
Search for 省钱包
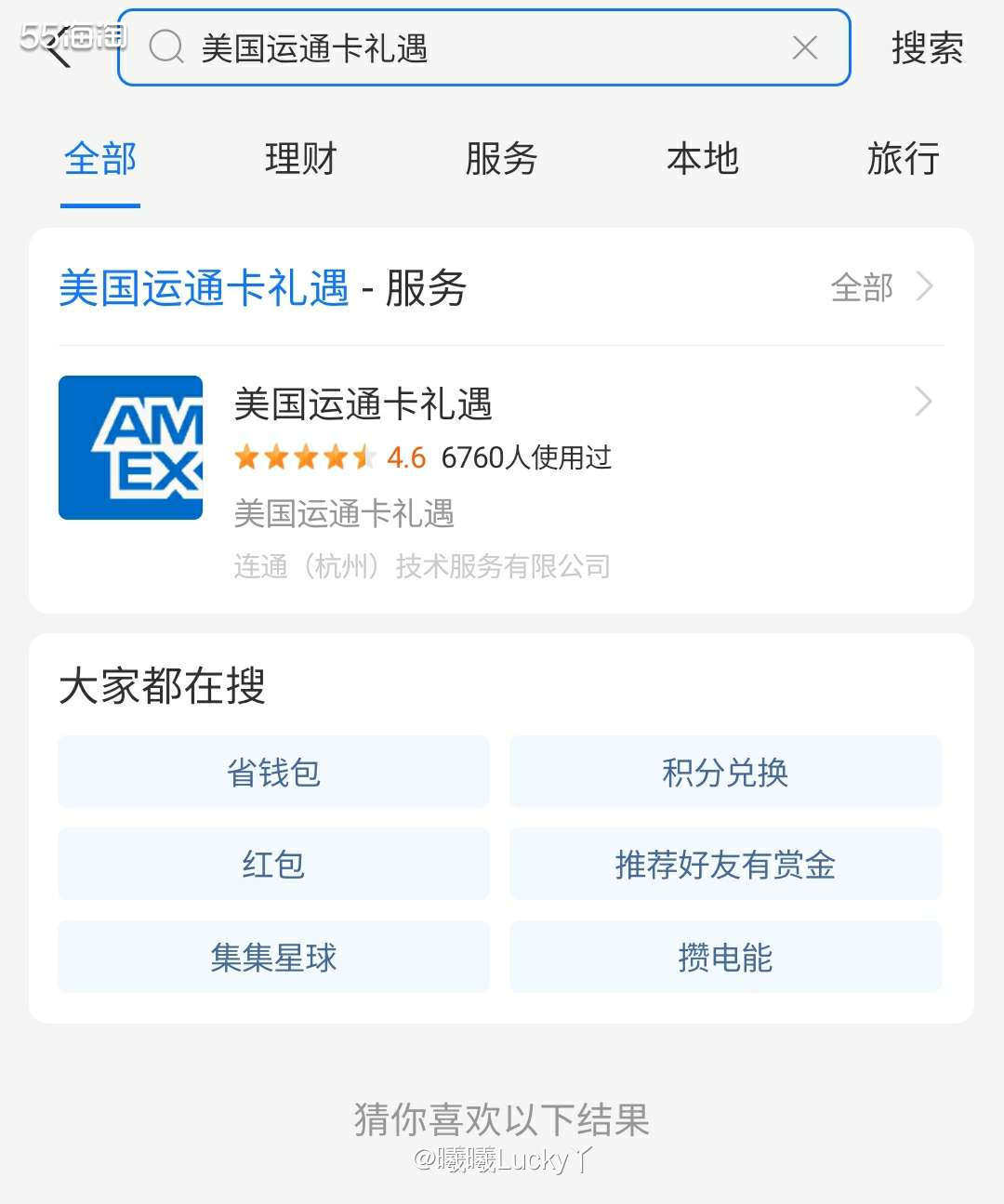pos(273,773)
